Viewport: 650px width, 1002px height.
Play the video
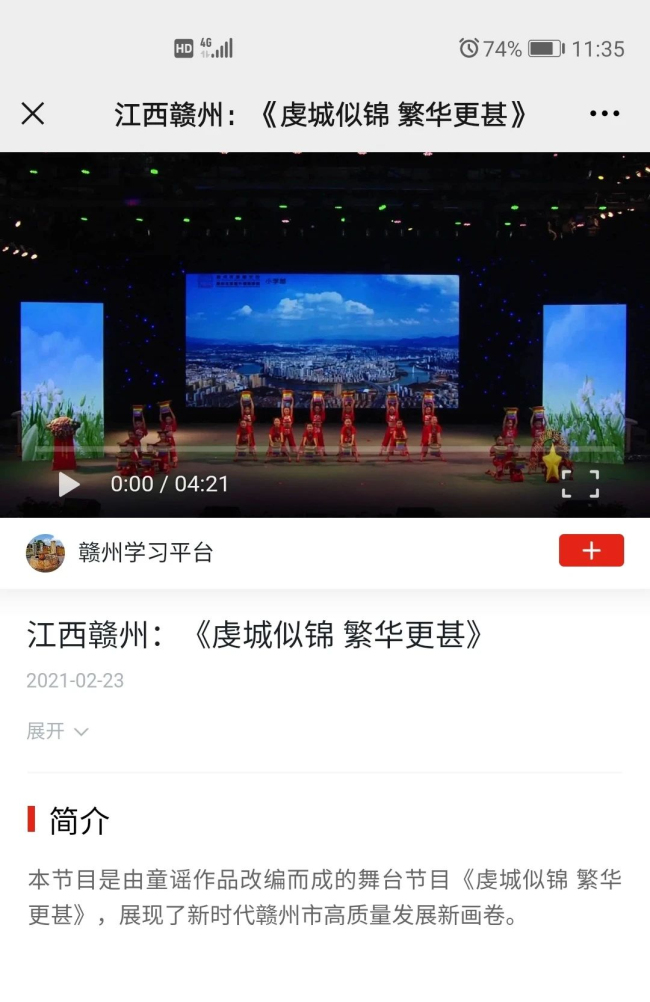tap(68, 485)
